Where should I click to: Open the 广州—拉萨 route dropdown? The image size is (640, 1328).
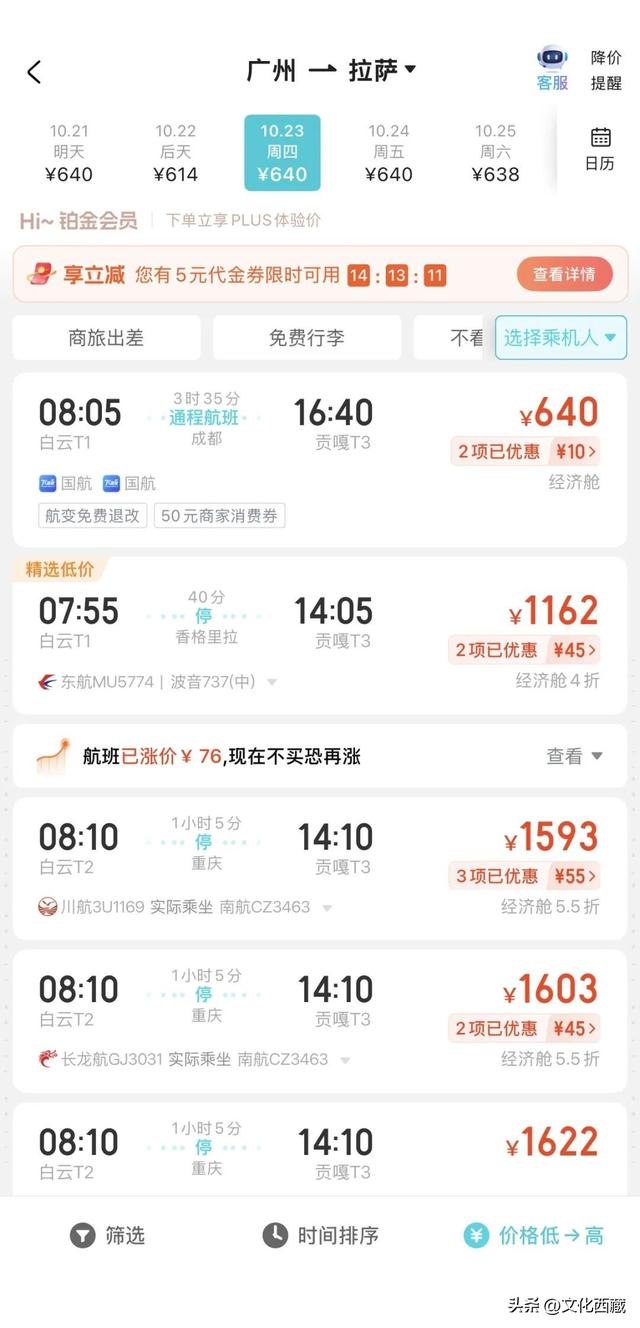pos(331,70)
